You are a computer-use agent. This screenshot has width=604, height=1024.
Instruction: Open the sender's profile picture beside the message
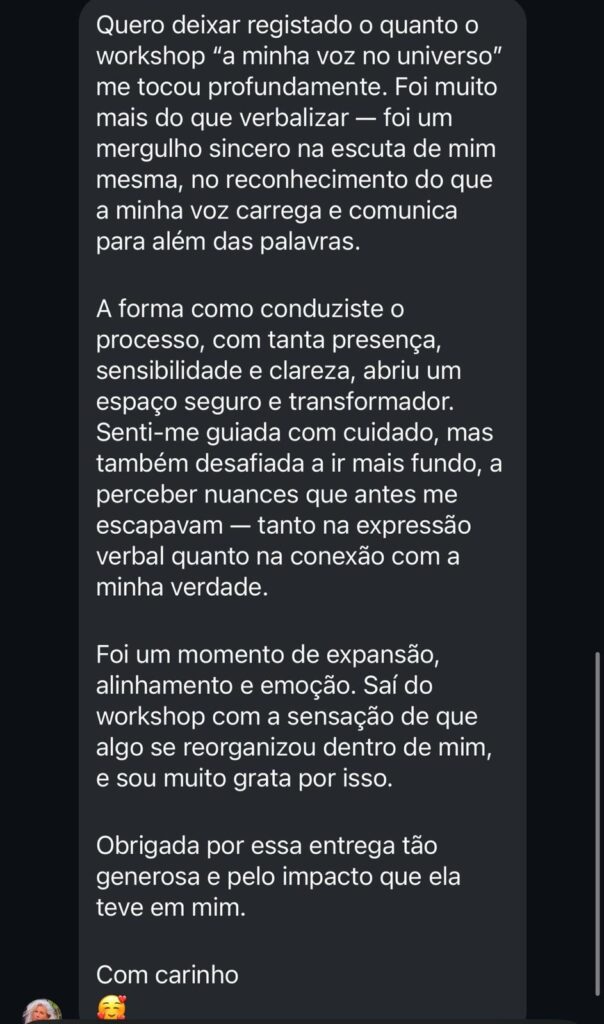pos(43,1011)
